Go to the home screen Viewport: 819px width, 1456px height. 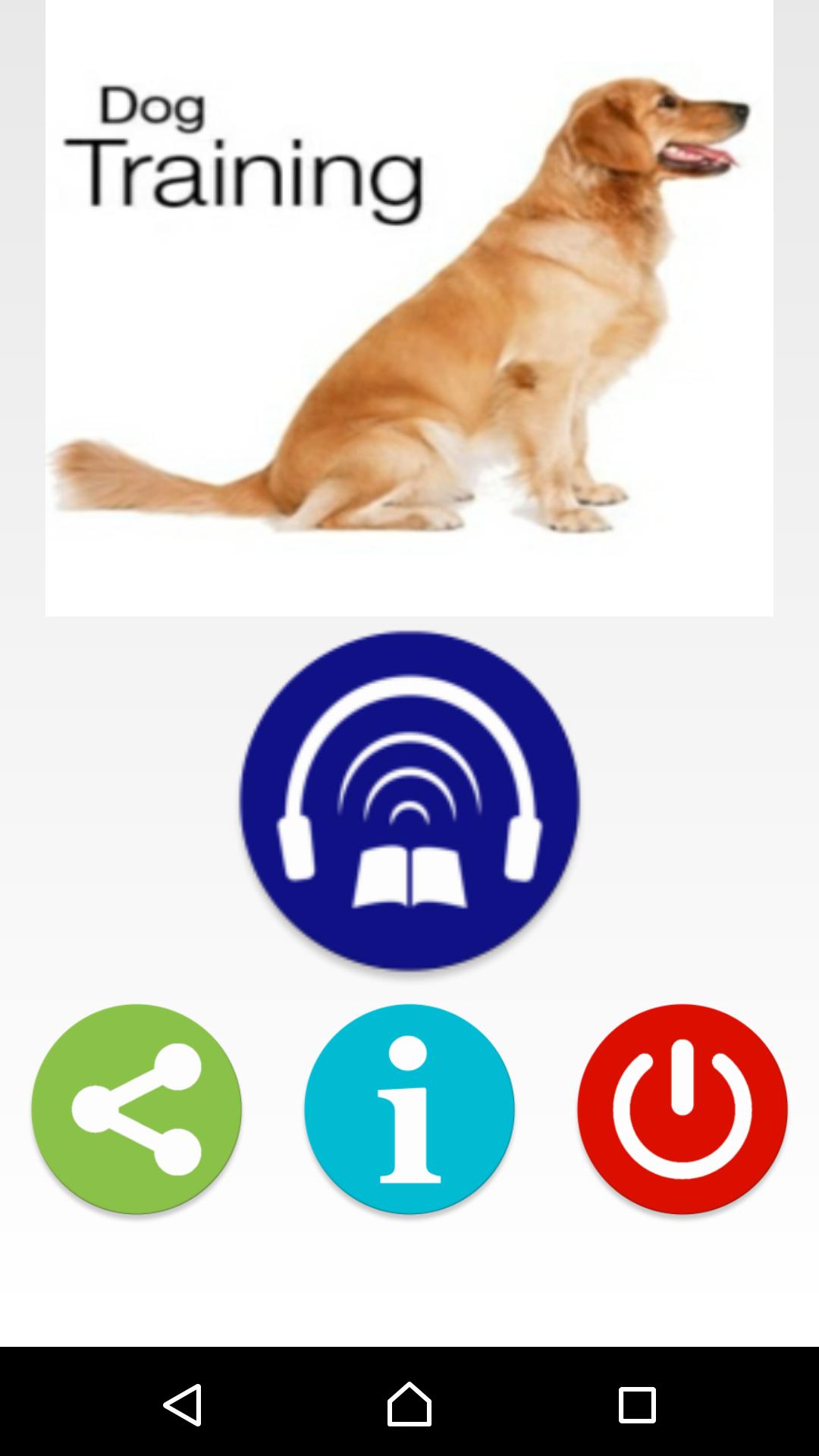409,1404
